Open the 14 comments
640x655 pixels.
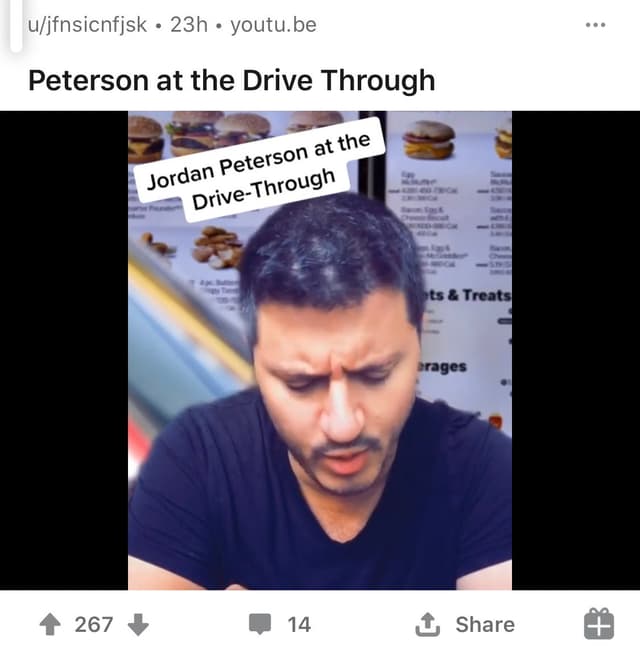[280, 625]
